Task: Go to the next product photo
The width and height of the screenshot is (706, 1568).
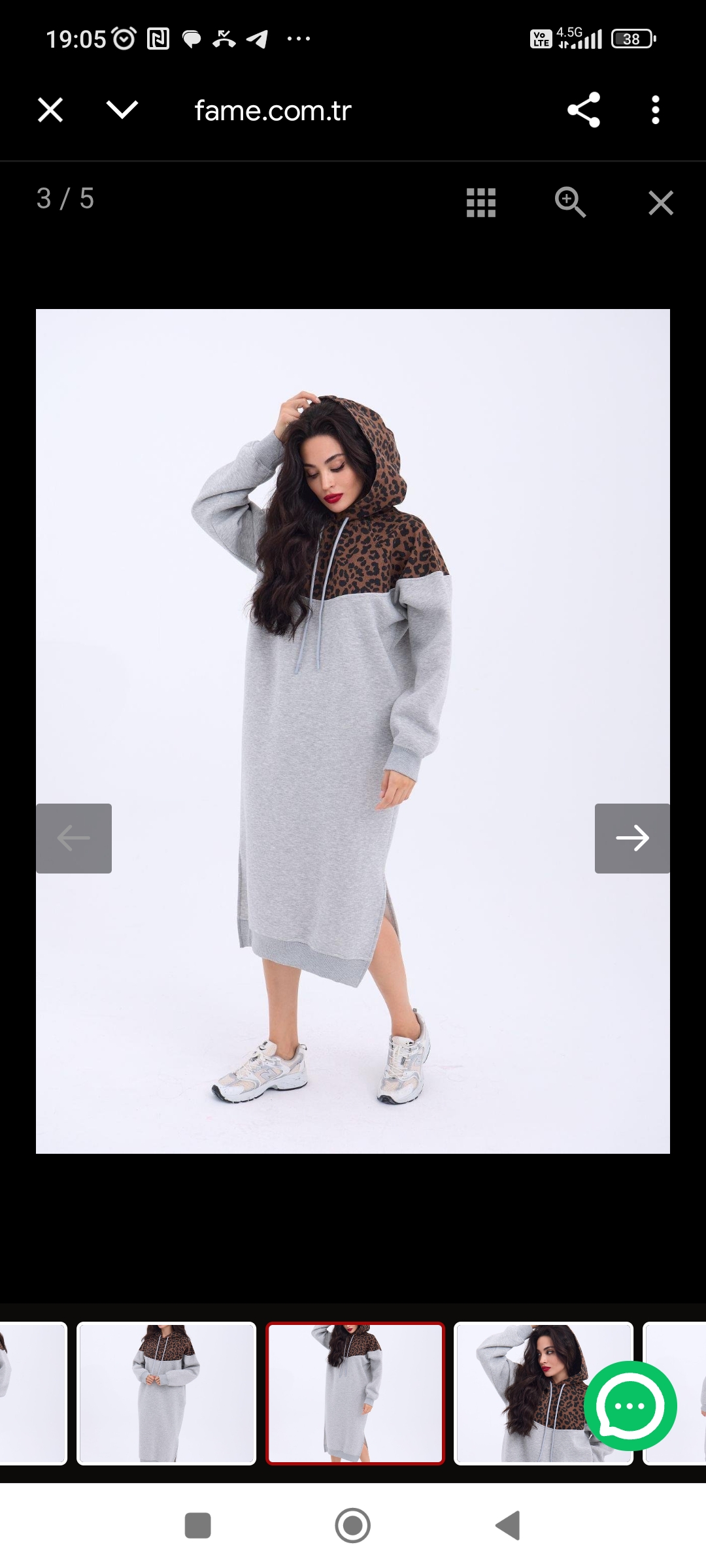Action: click(632, 838)
